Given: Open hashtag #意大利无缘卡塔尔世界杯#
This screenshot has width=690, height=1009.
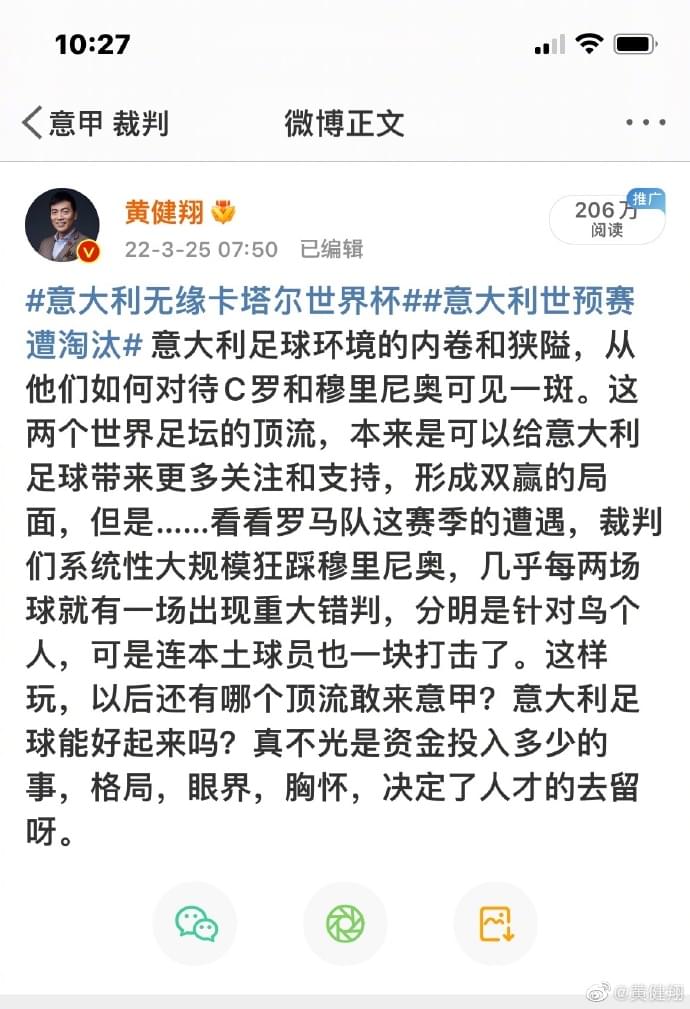Looking at the screenshot, I should pos(214,299).
